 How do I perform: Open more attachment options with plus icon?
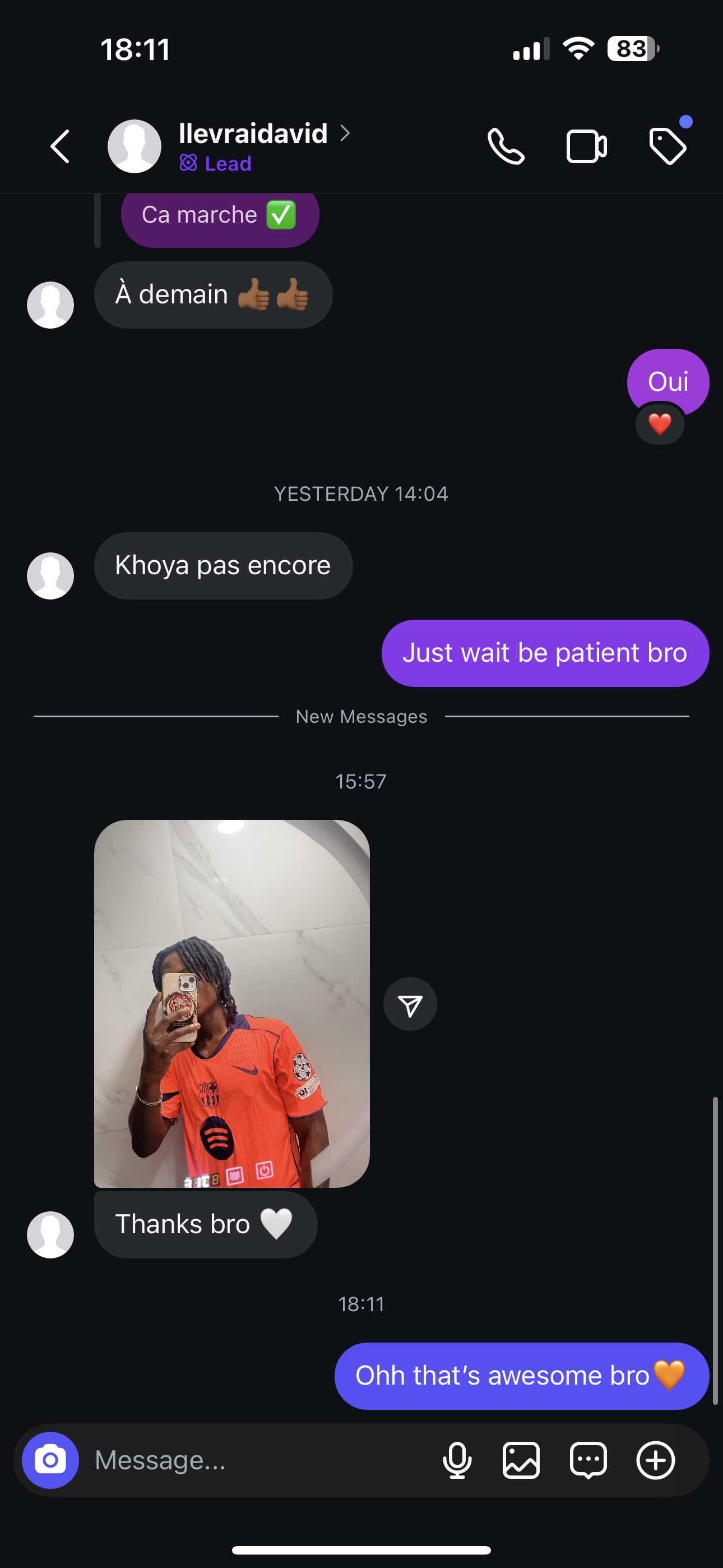[x=655, y=1460]
